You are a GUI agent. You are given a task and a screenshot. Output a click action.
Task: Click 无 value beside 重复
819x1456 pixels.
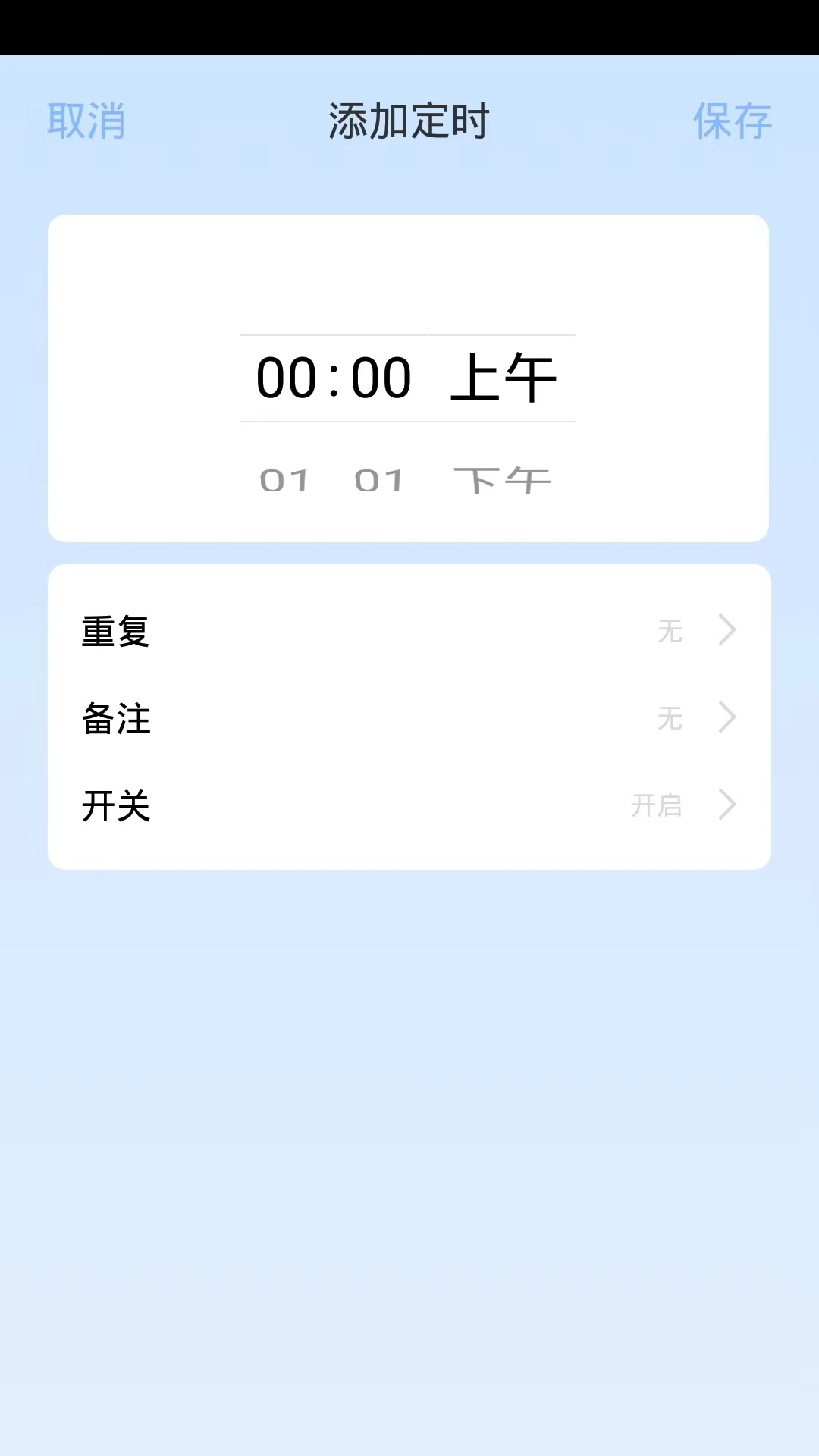click(x=670, y=632)
